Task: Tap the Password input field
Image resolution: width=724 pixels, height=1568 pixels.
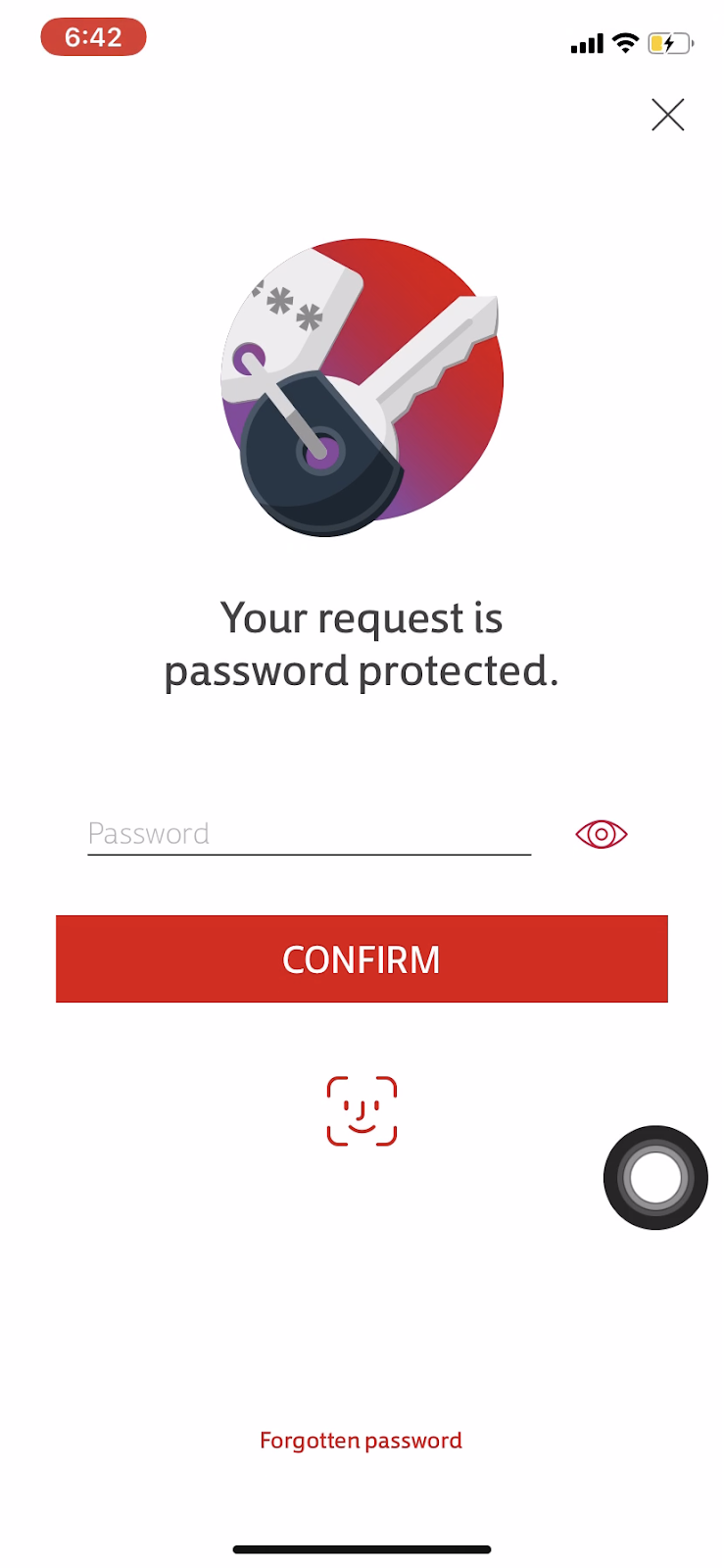Action: pos(309,834)
